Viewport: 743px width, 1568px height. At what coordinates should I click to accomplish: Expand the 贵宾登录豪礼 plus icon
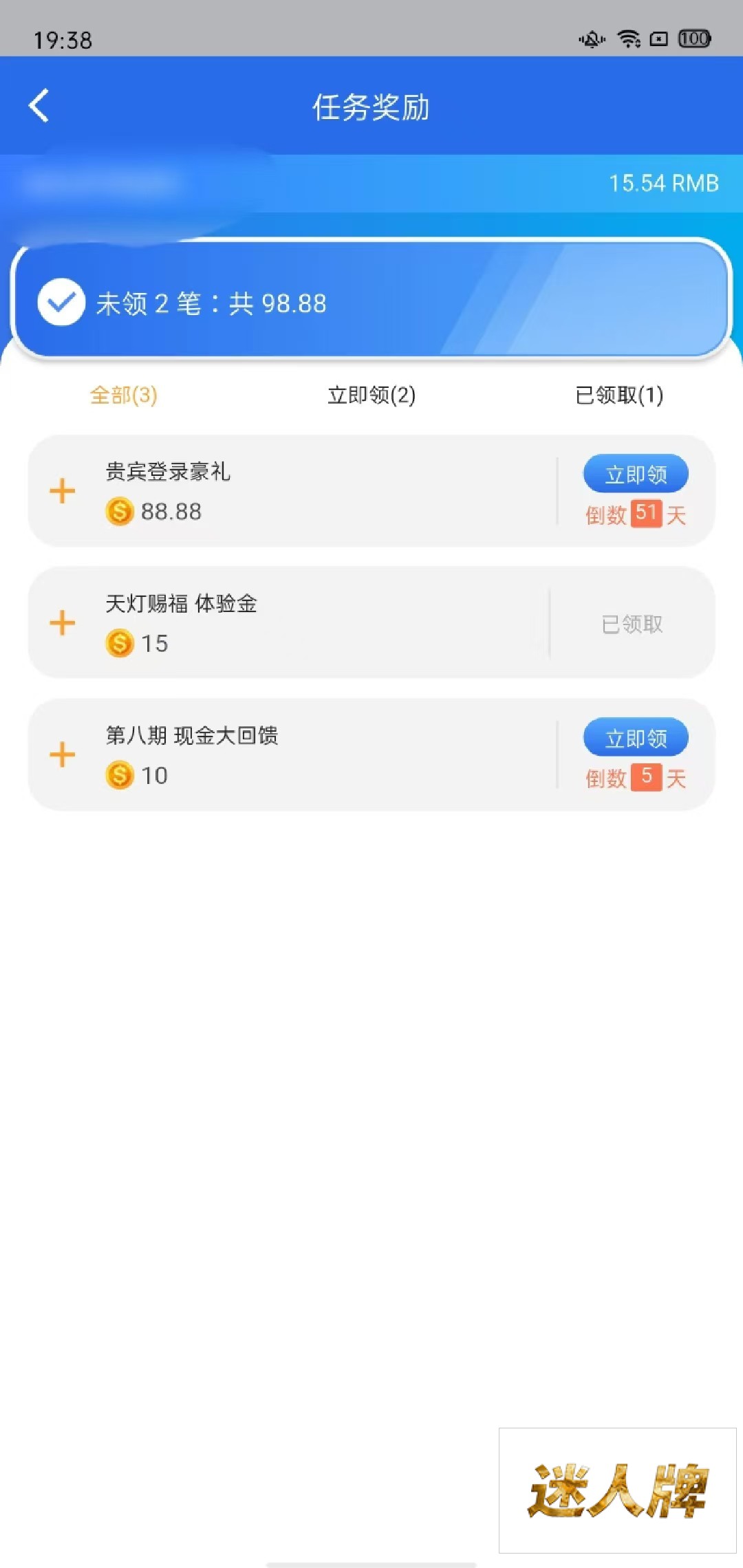point(63,491)
